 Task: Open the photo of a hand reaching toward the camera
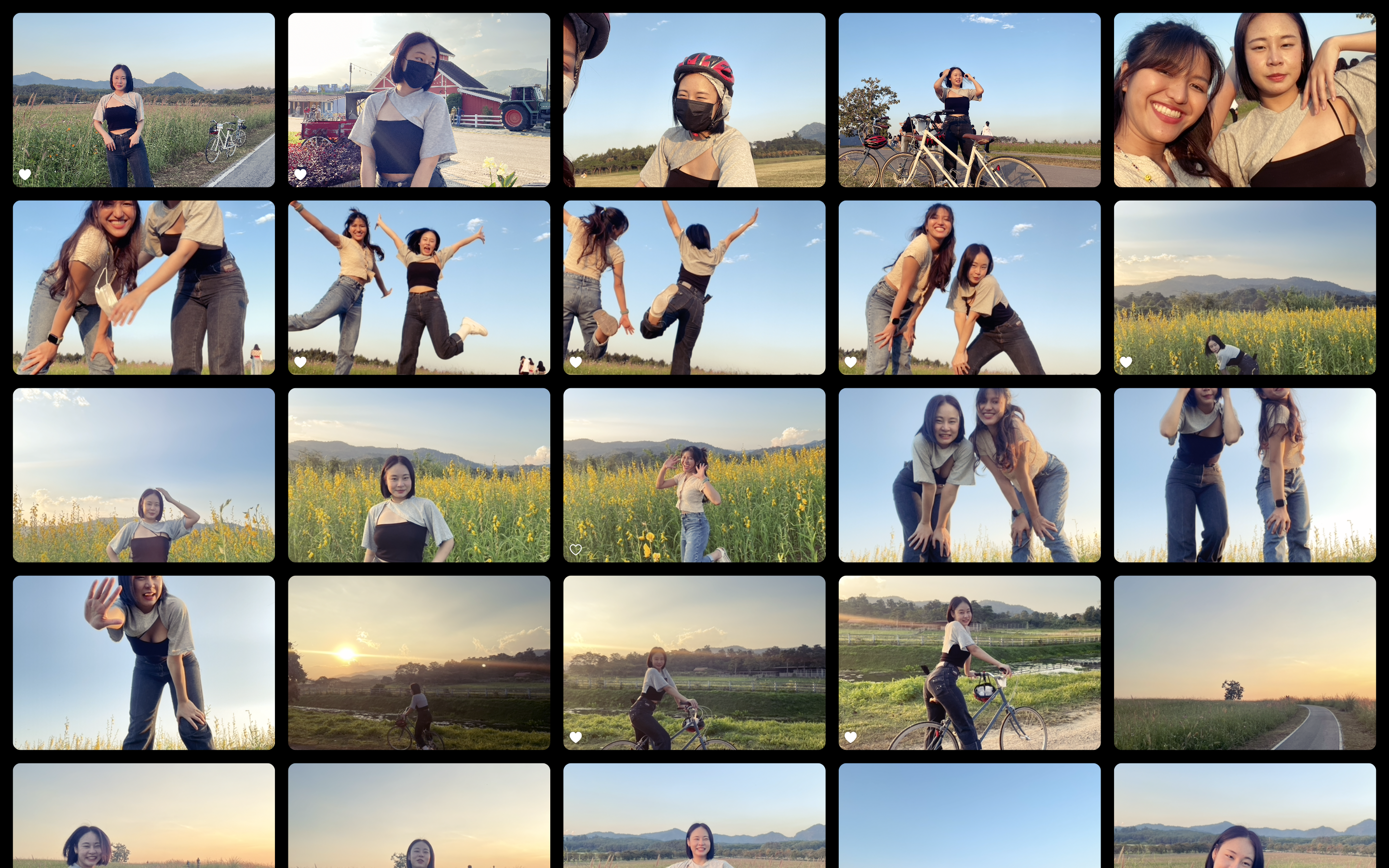coord(144,663)
